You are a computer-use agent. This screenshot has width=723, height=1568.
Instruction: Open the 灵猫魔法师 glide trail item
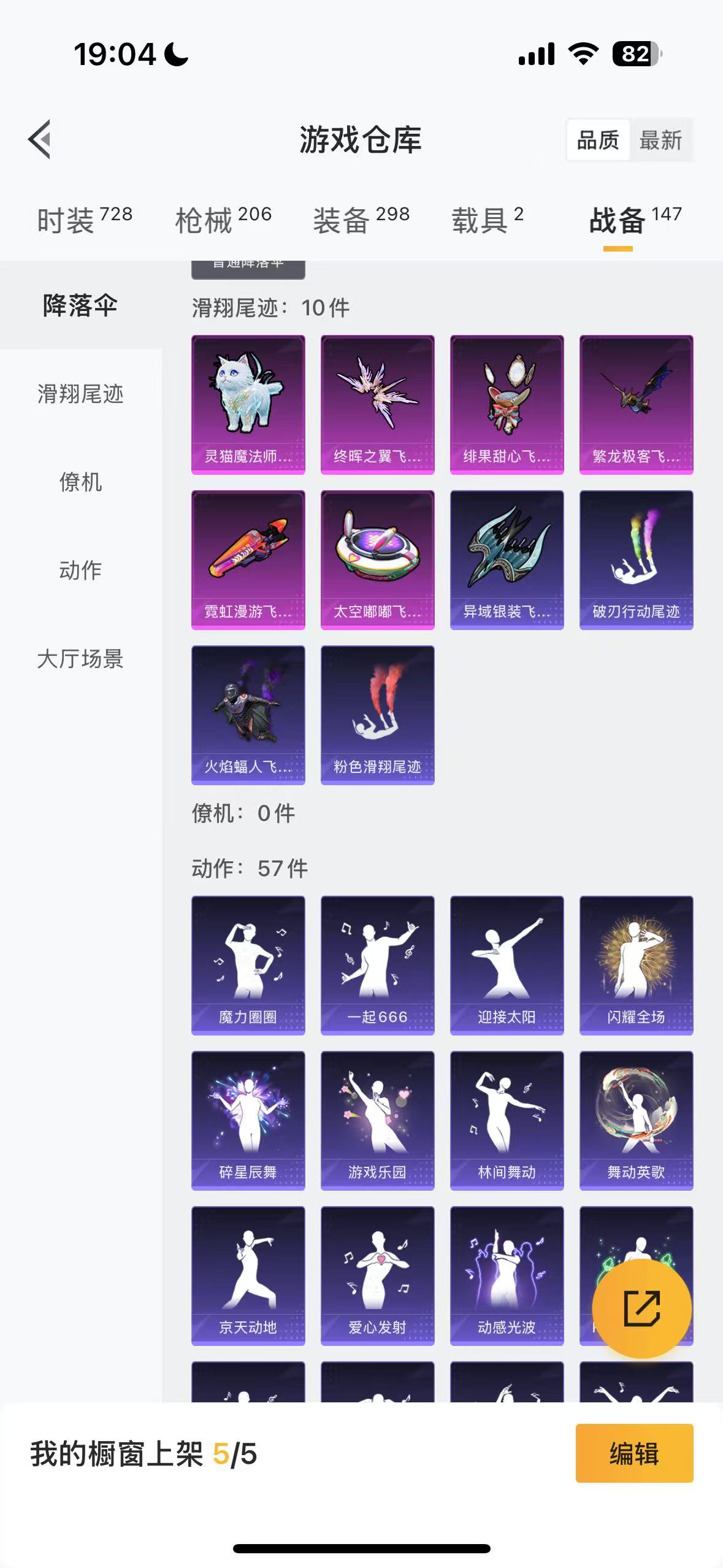click(x=248, y=404)
